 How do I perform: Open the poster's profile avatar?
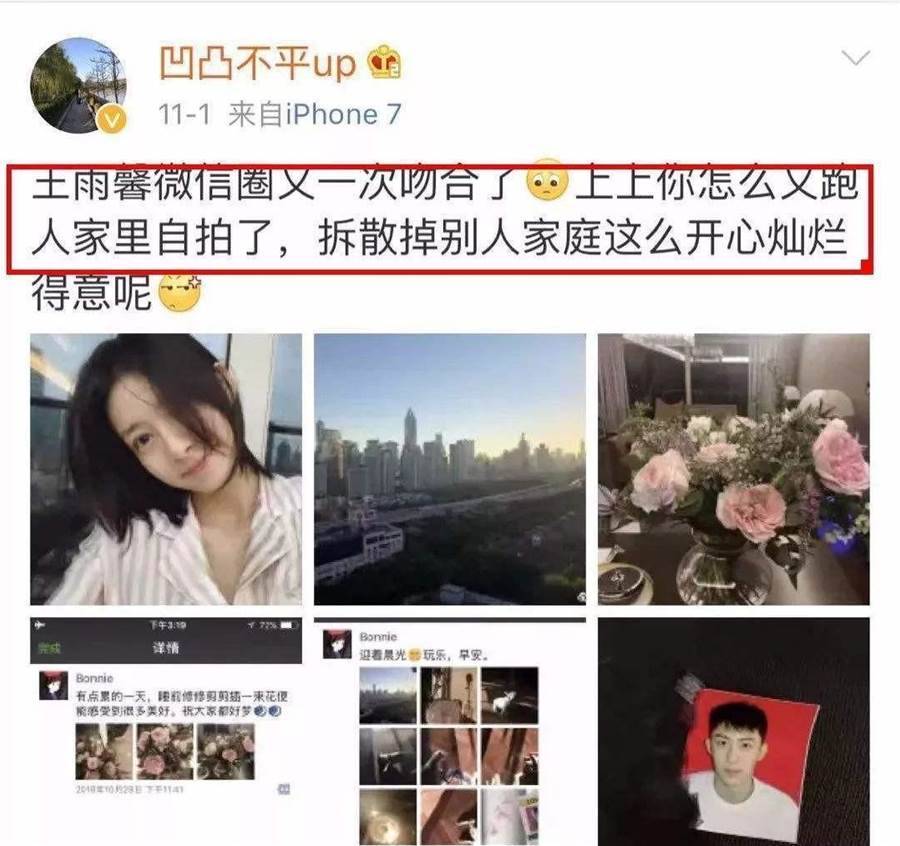(x=79, y=85)
